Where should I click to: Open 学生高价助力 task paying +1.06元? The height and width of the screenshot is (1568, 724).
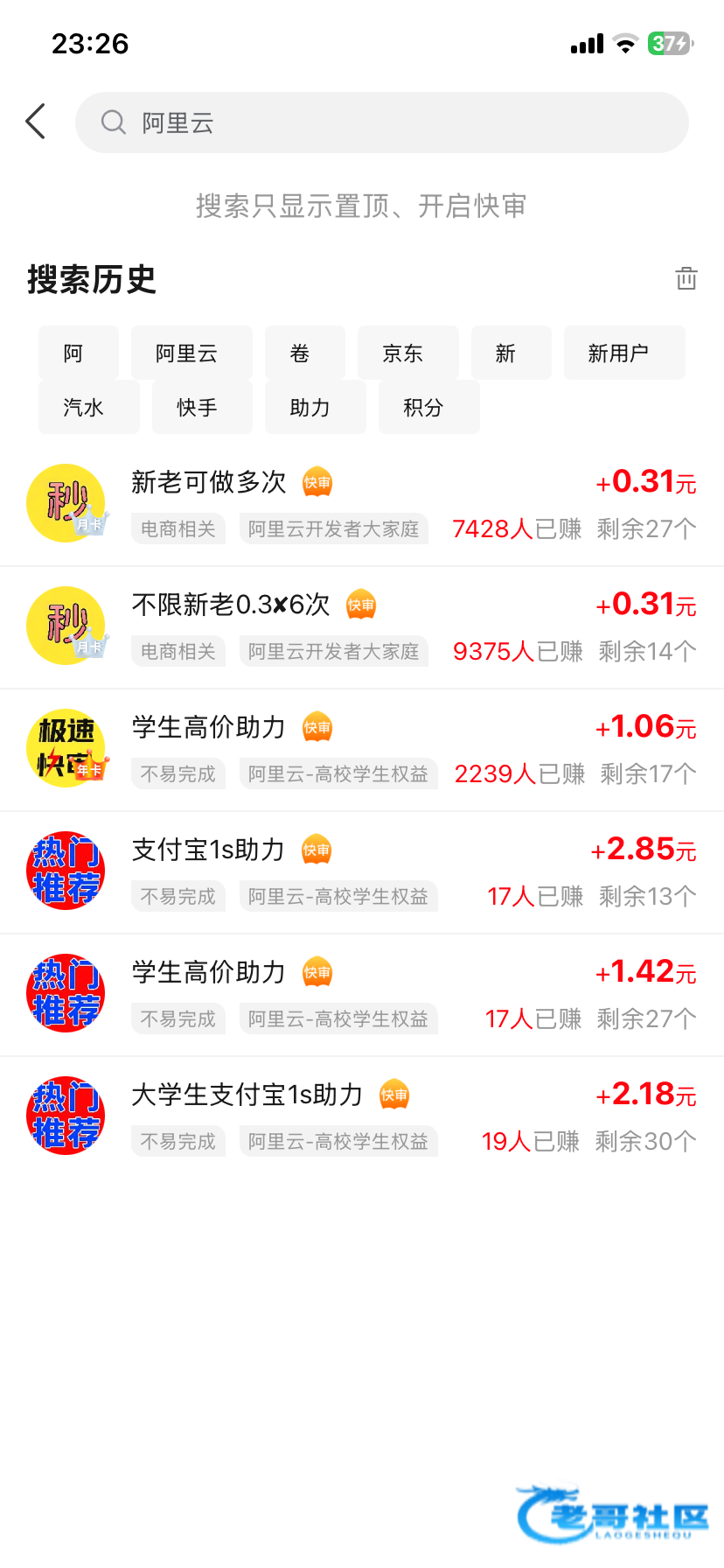[362, 749]
